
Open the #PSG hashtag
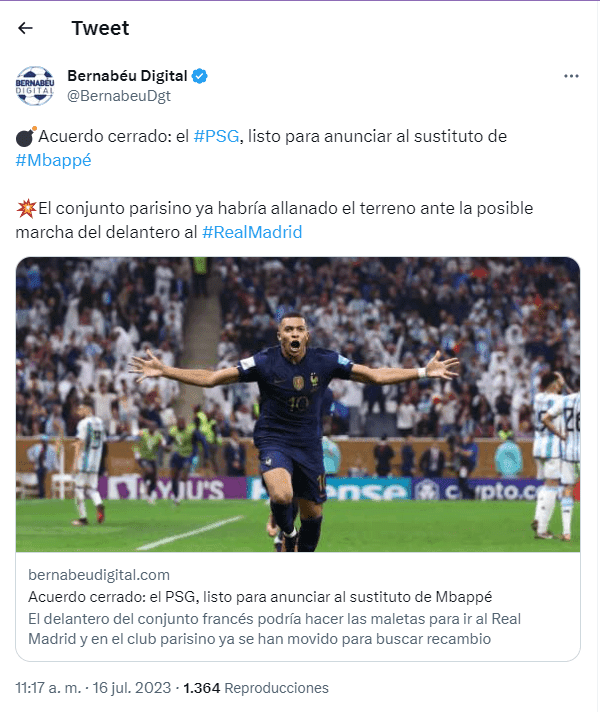point(216,136)
